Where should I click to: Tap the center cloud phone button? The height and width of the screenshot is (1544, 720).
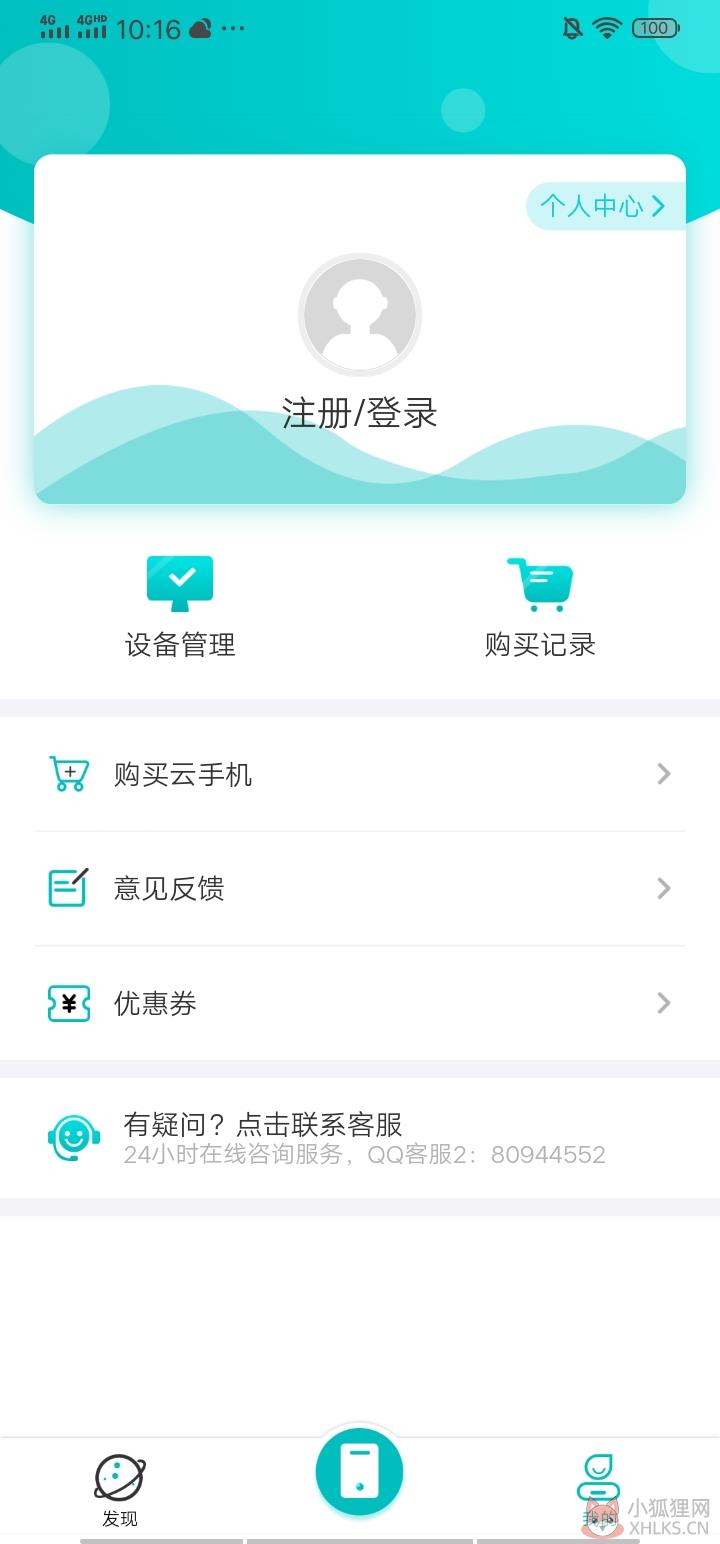(x=360, y=1472)
